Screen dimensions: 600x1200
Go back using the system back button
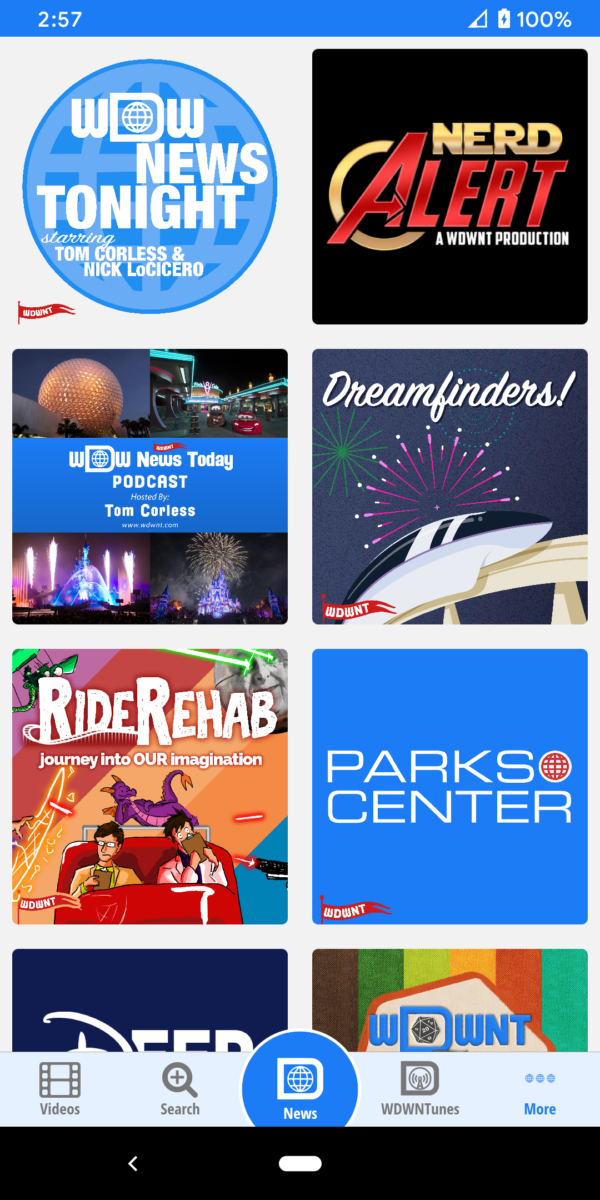pyautogui.click(x=133, y=1163)
